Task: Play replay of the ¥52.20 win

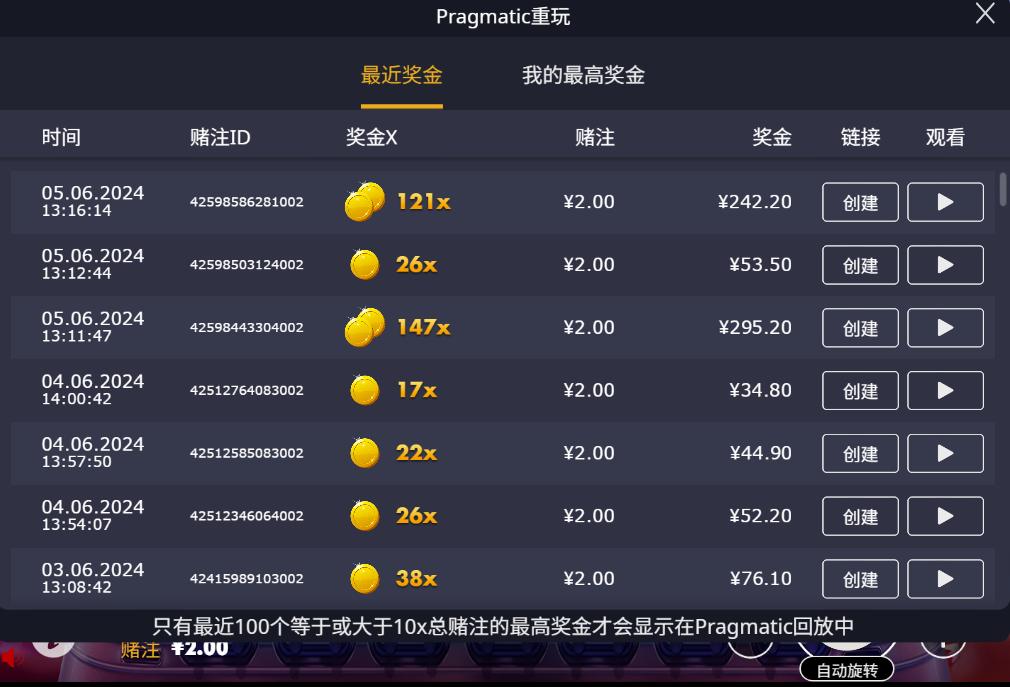Action: click(x=945, y=517)
